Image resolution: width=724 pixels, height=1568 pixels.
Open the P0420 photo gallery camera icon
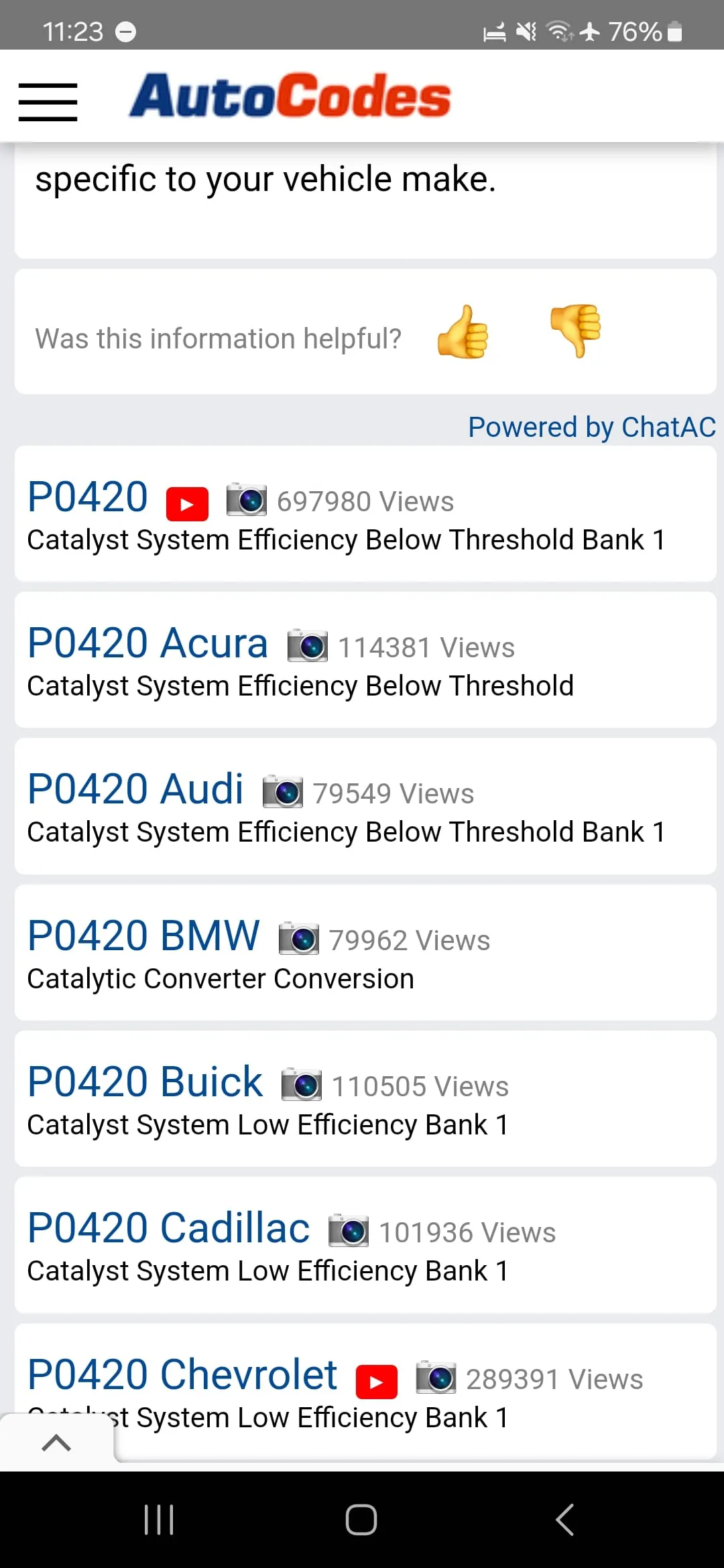pyautogui.click(x=246, y=500)
